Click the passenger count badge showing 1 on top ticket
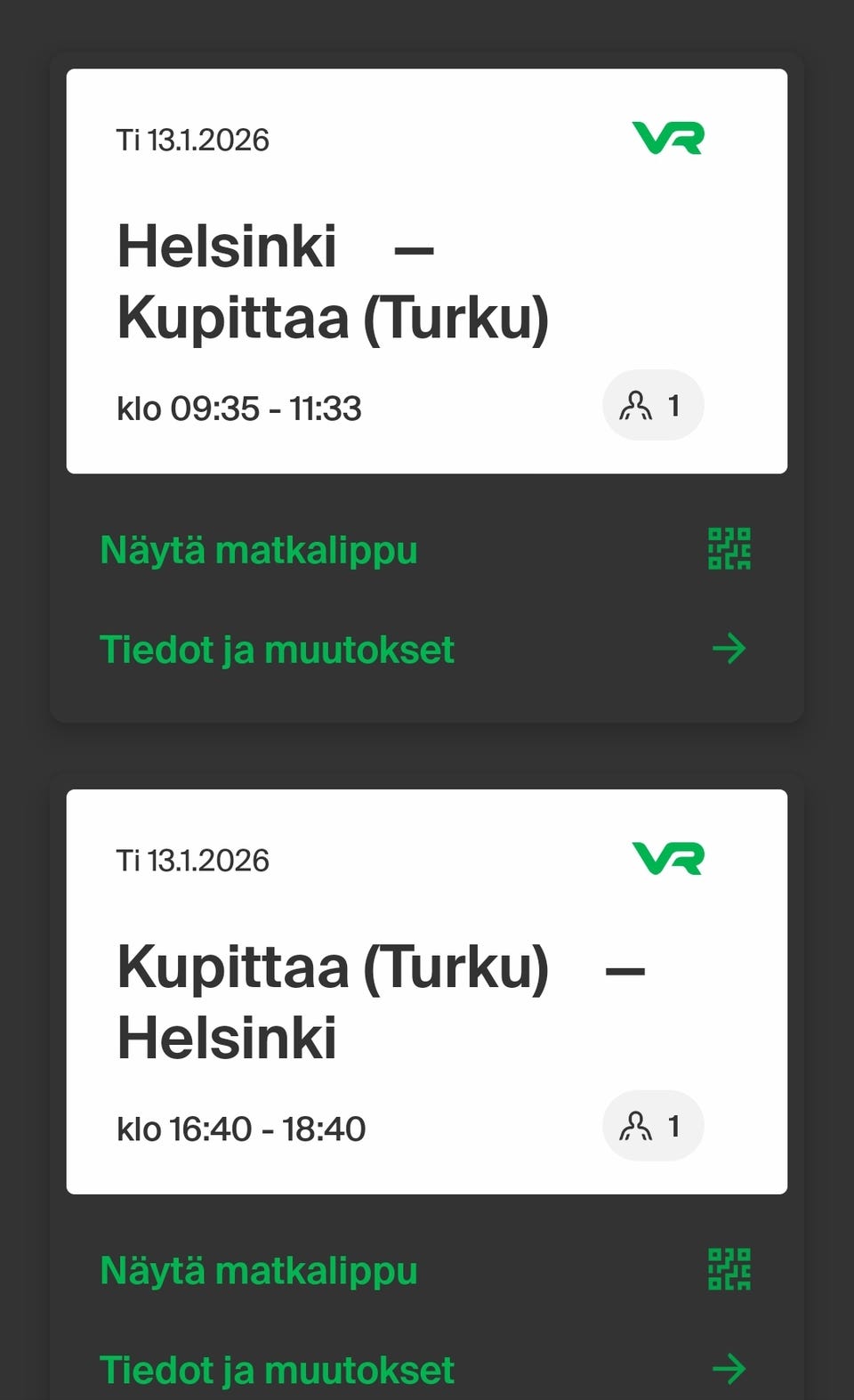Viewport: 854px width, 1400px height. (x=653, y=405)
